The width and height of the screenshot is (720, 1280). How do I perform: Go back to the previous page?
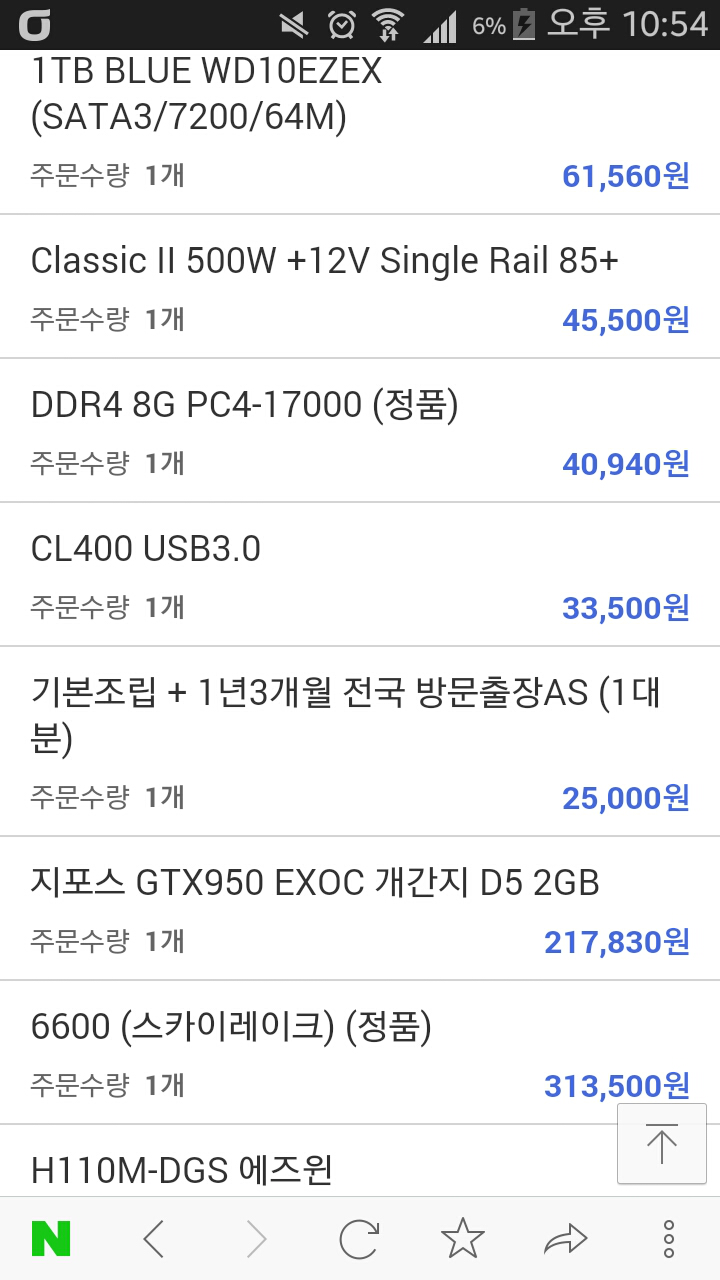tap(153, 1239)
